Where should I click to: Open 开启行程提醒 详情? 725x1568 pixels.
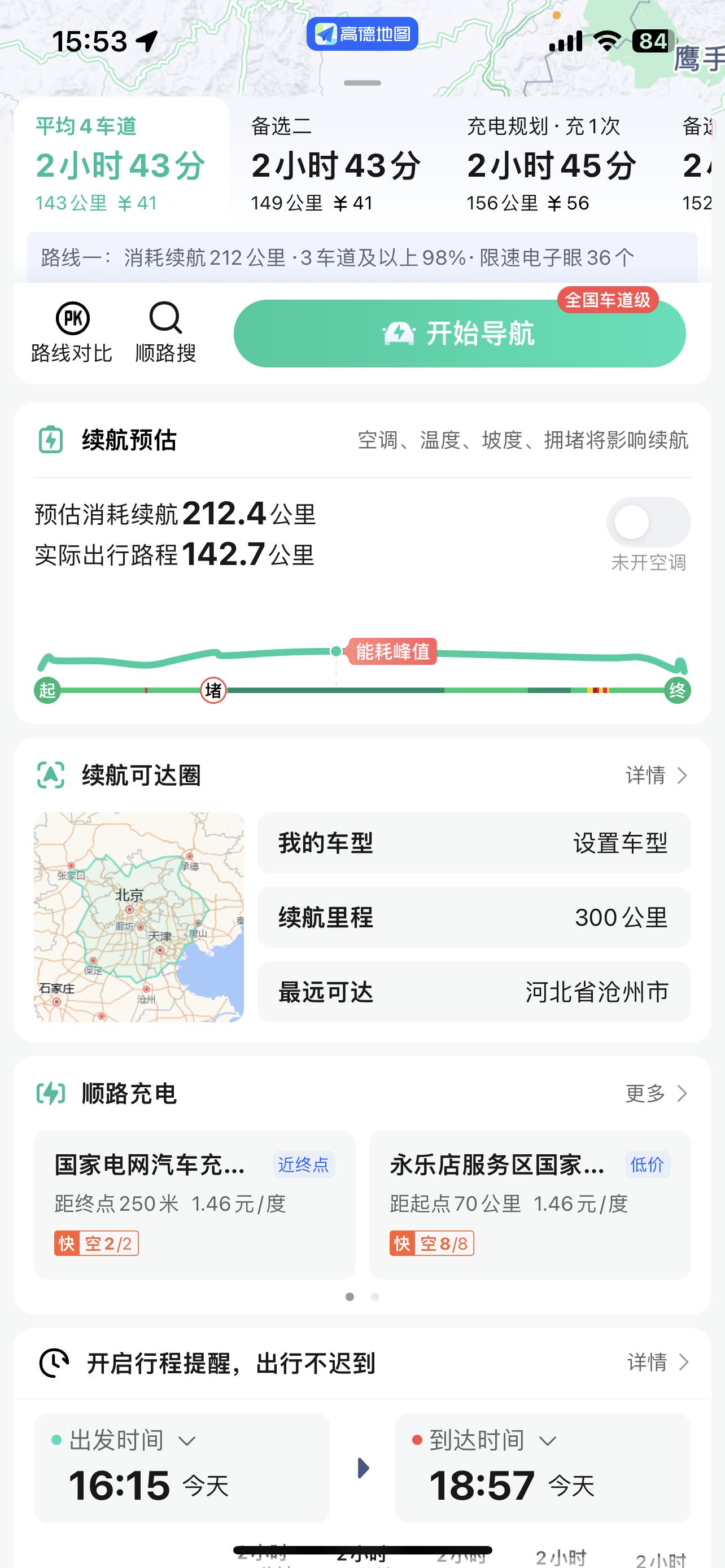click(658, 1363)
